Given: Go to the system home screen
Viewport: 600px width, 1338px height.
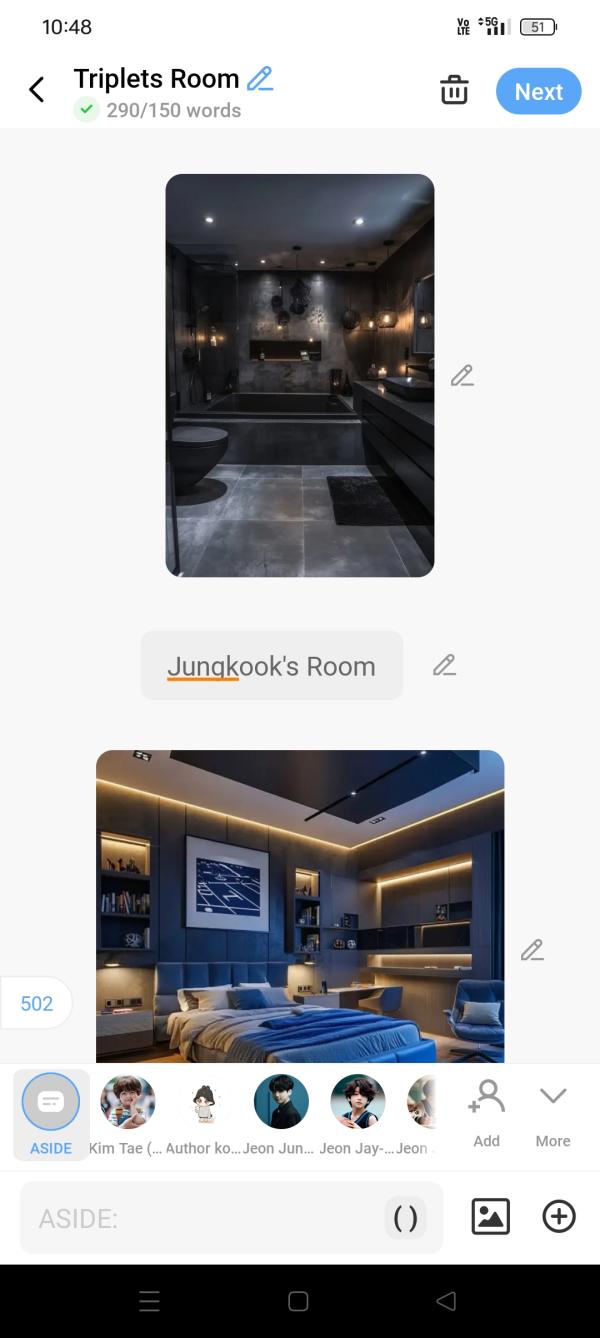Looking at the screenshot, I should point(298,1301).
